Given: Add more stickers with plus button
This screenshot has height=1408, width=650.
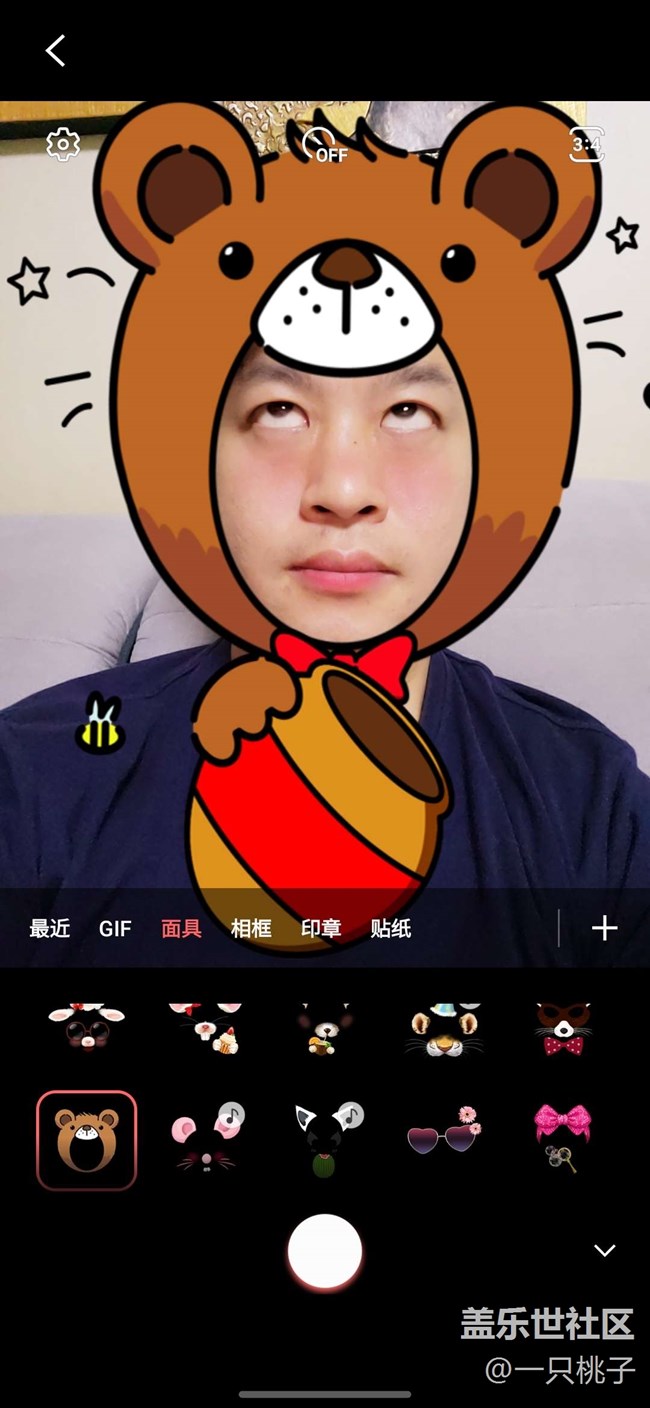Looking at the screenshot, I should [x=604, y=928].
